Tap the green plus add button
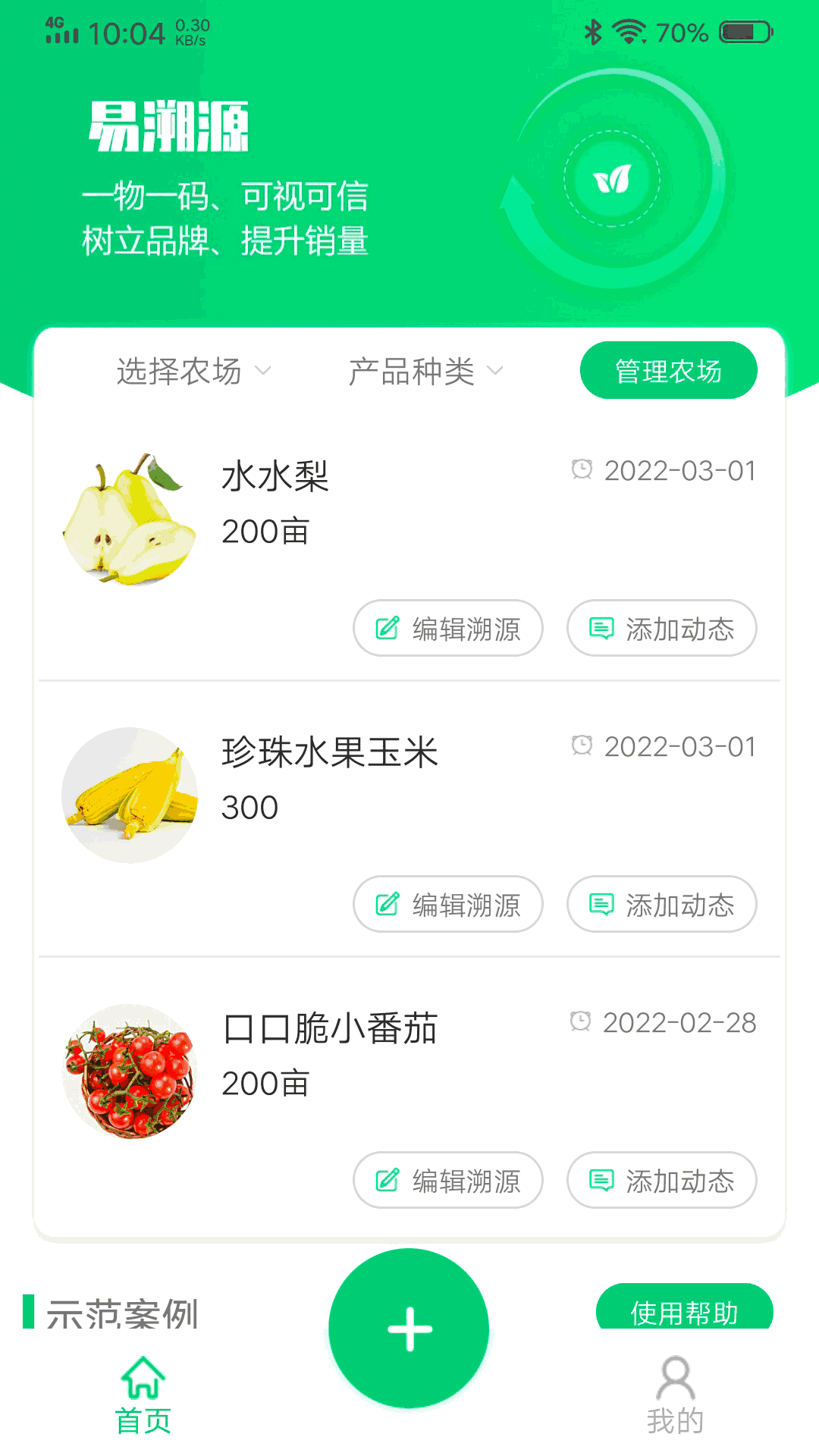819x1456 pixels. coord(409,1329)
